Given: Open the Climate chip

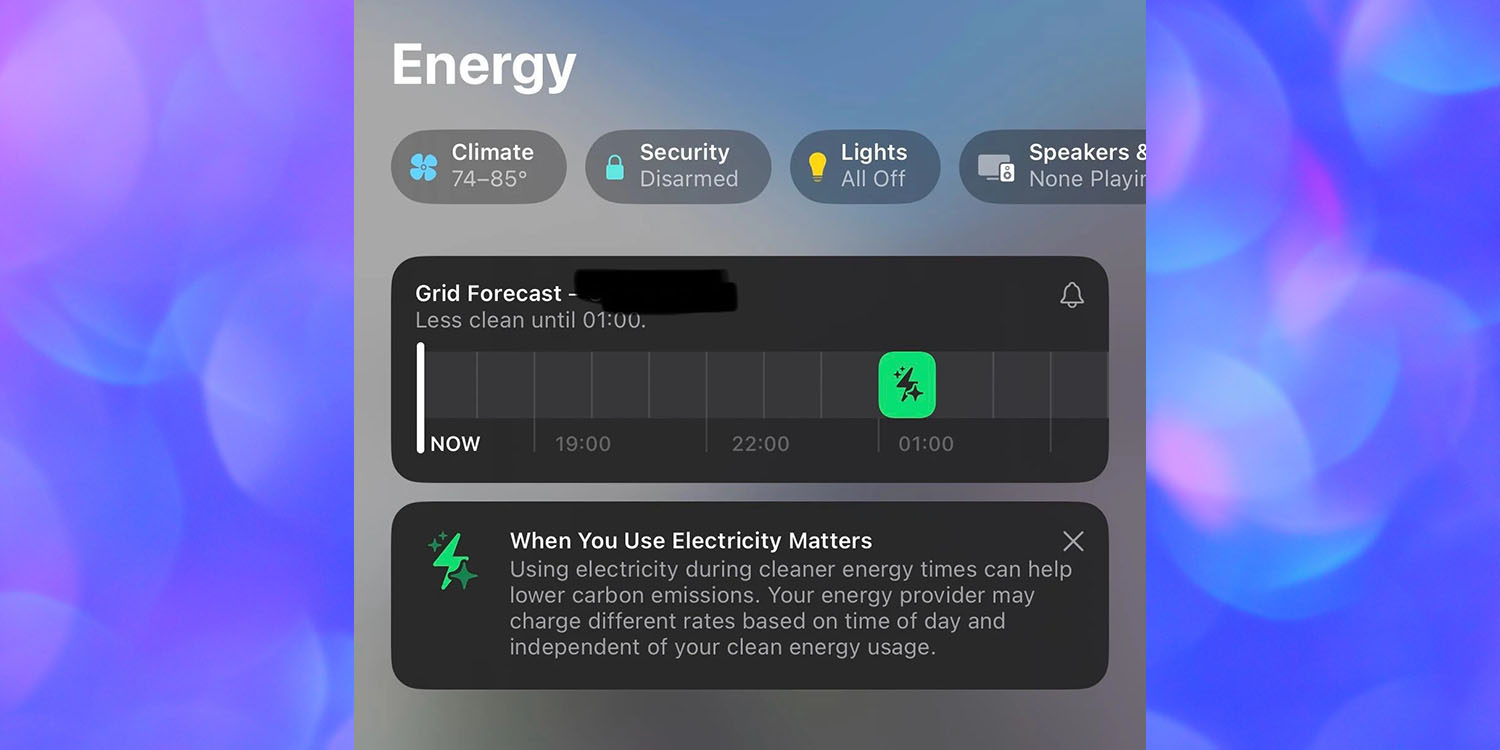Looking at the screenshot, I should (478, 166).
